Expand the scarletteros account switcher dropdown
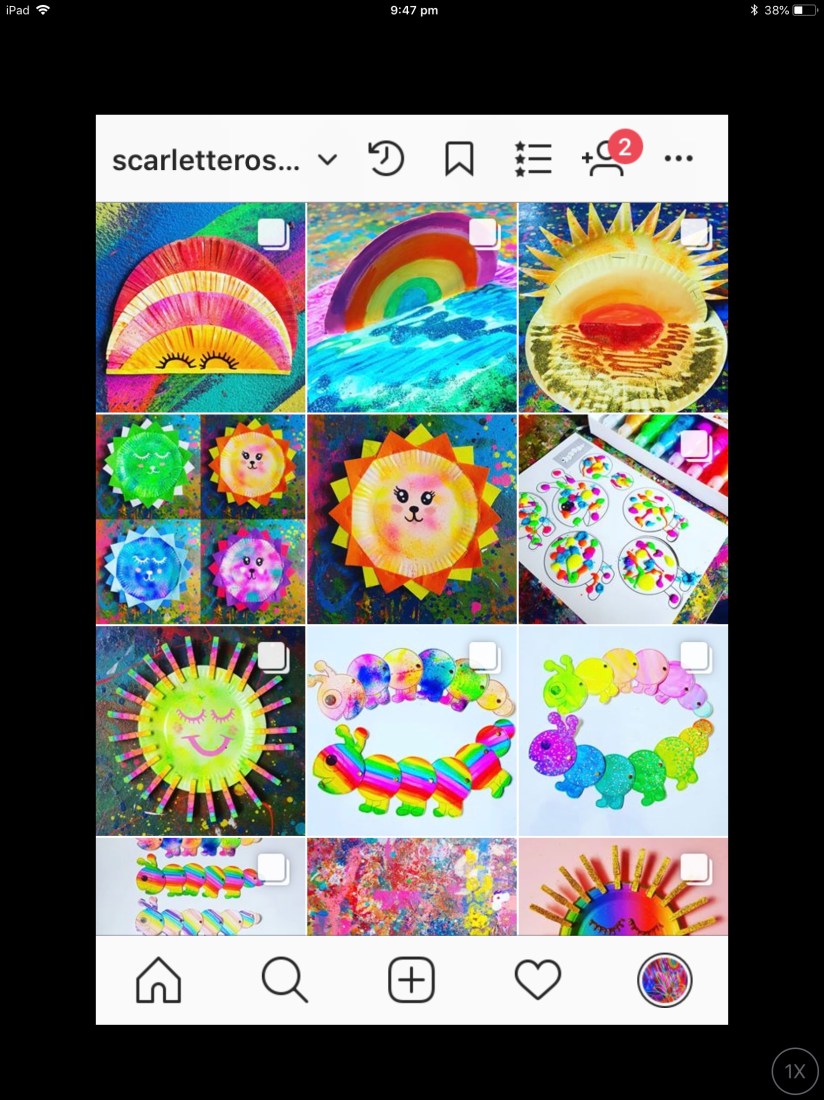The height and width of the screenshot is (1100, 824). click(327, 160)
